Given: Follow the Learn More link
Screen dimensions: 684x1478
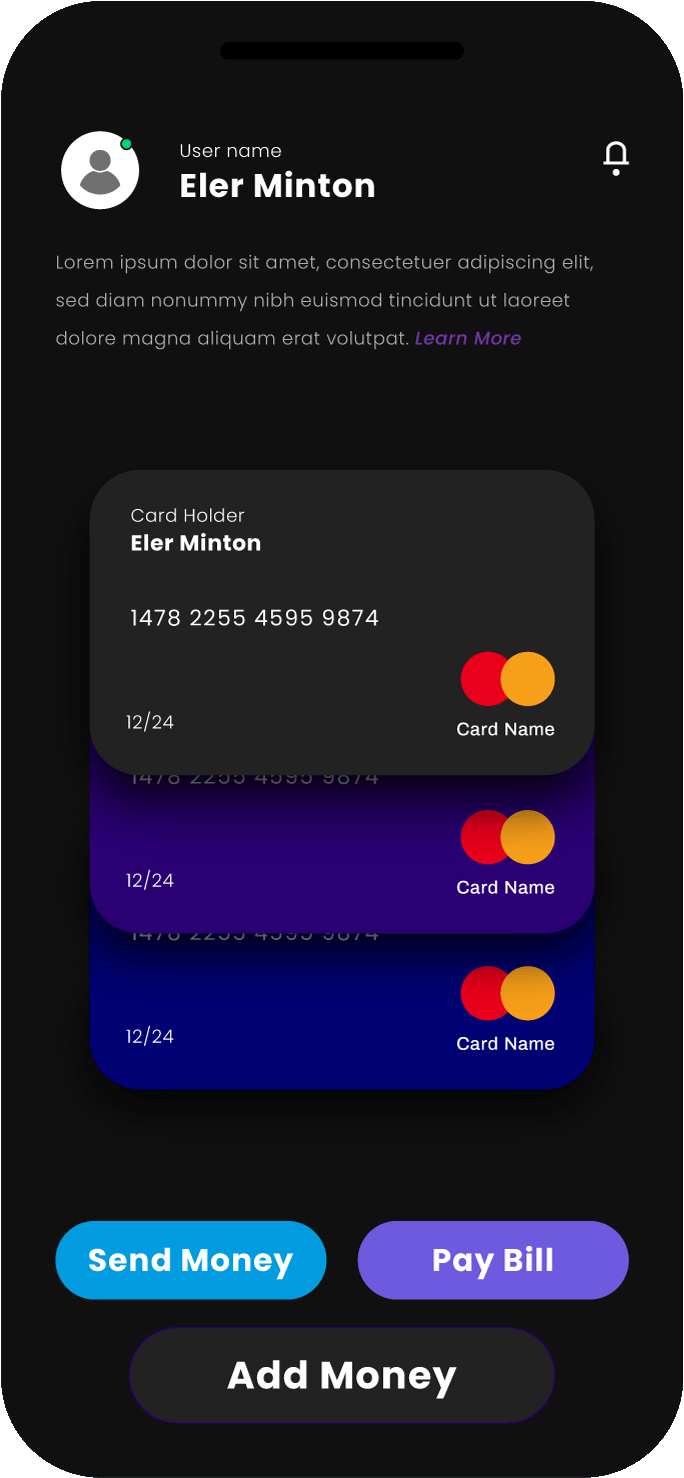Looking at the screenshot, I should pos(468,338).
